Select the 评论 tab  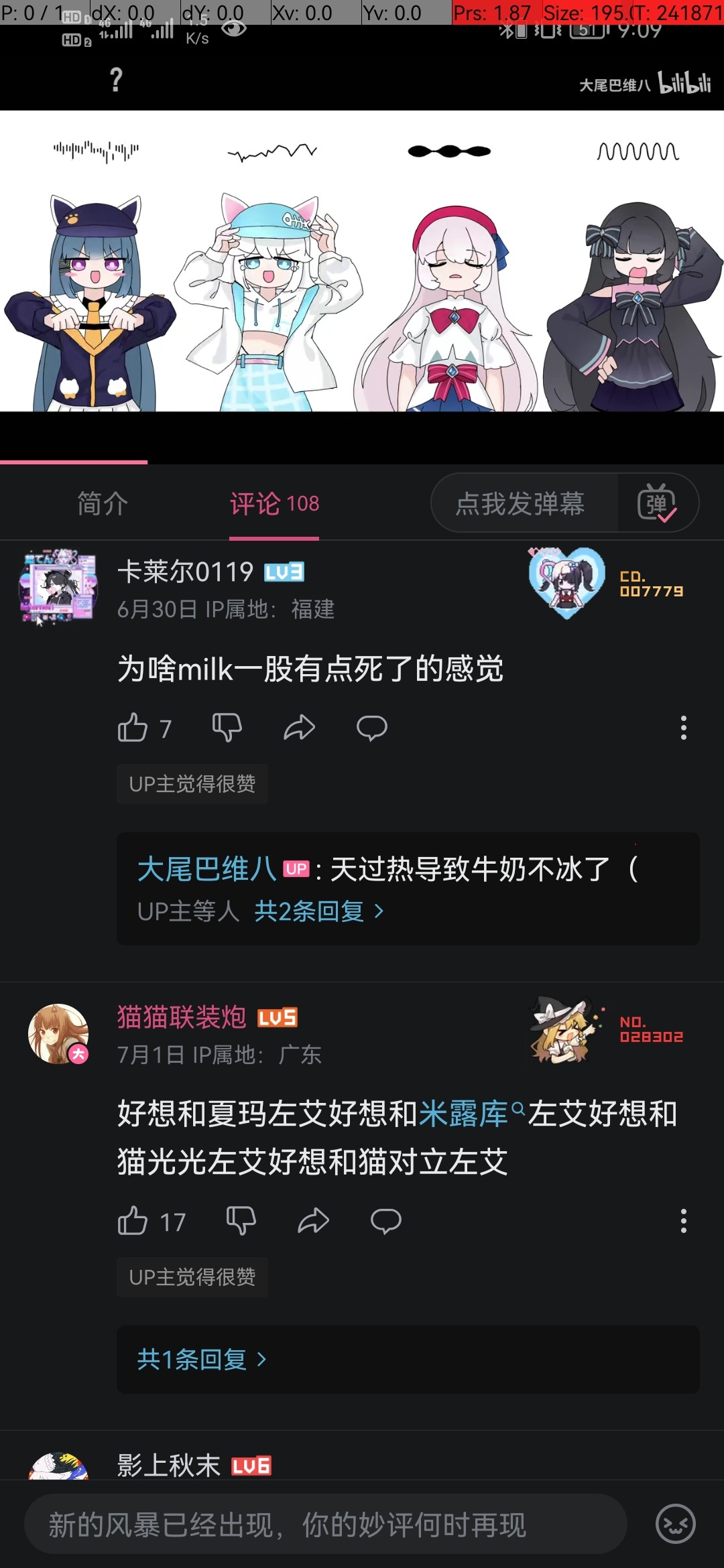pyautogui.click(x=274, y=504)
